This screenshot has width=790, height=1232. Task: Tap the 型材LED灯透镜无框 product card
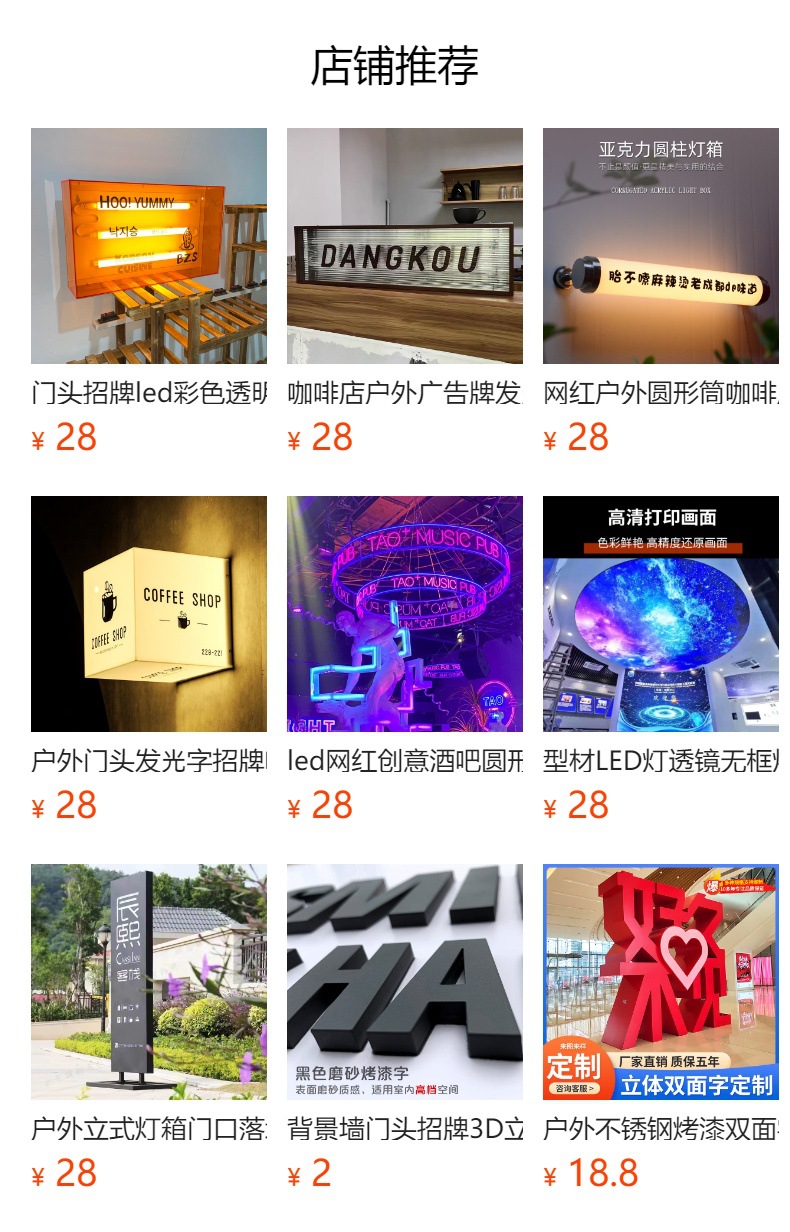point(660,614)
